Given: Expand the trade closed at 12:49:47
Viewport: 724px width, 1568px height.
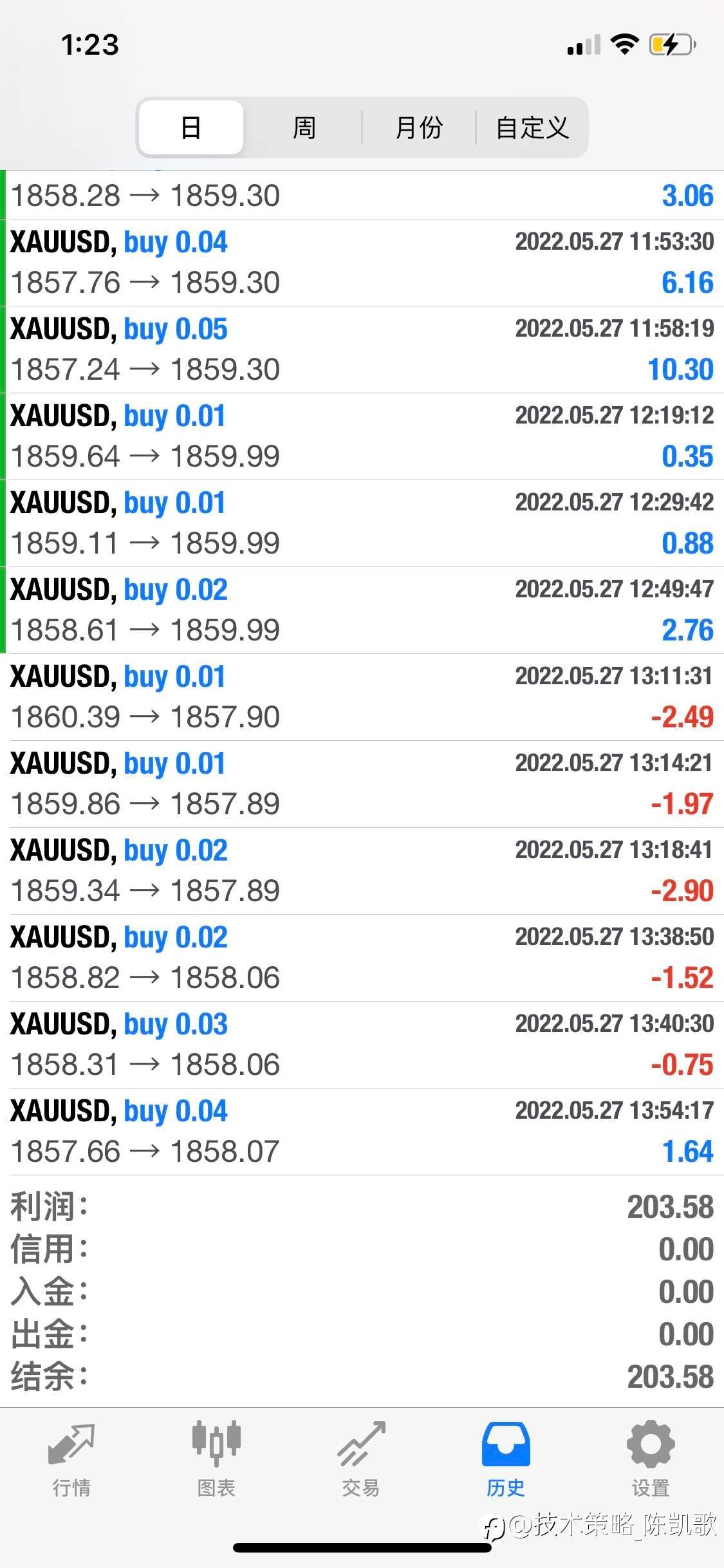Looking at the screenshot, I should coord(362,610).
